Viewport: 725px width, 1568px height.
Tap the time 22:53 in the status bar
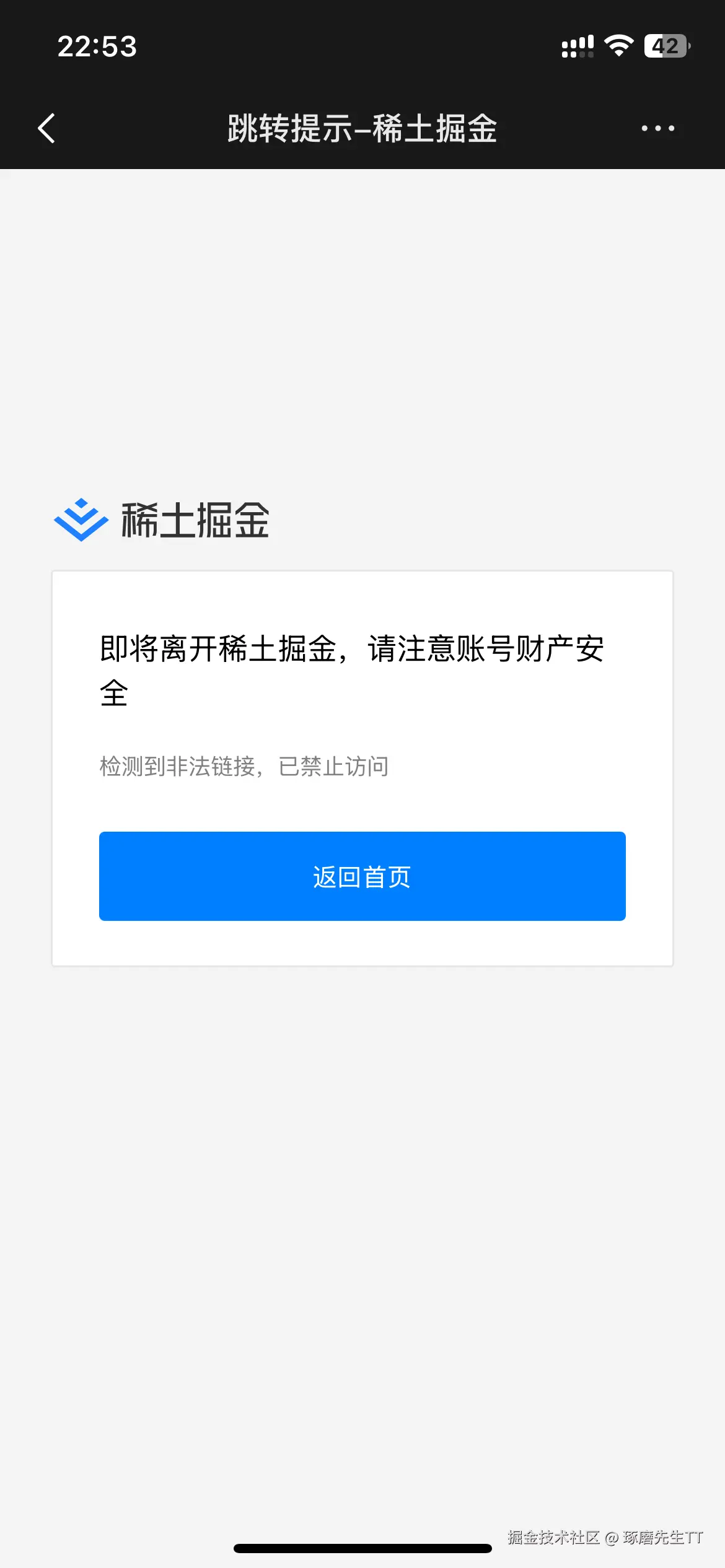coord(96,46)
